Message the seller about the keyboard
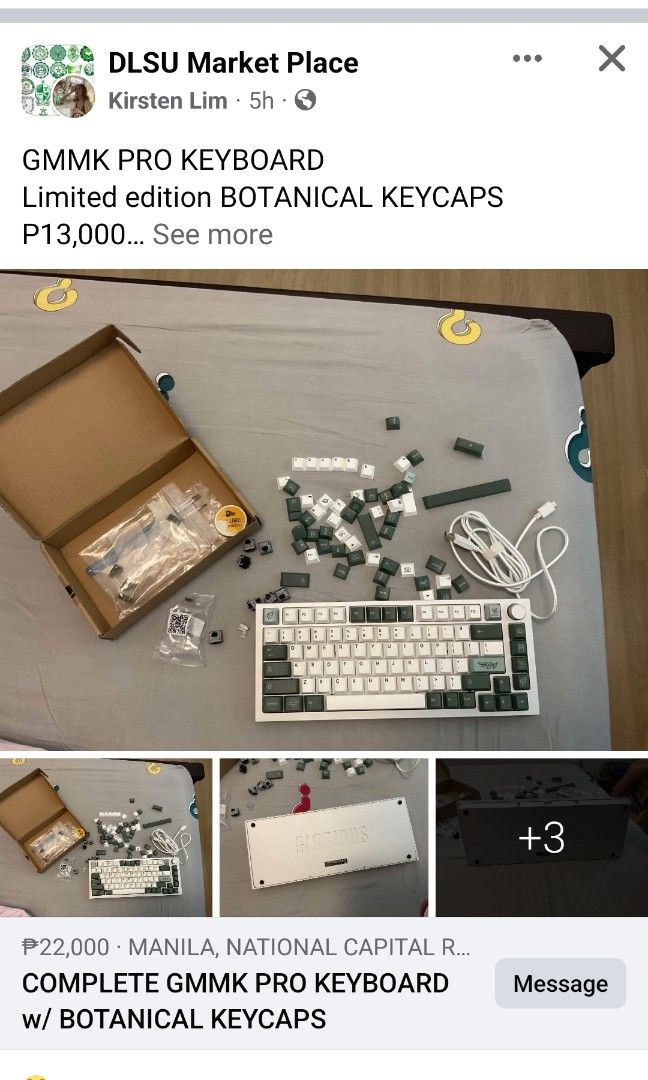 coord(560,984)
